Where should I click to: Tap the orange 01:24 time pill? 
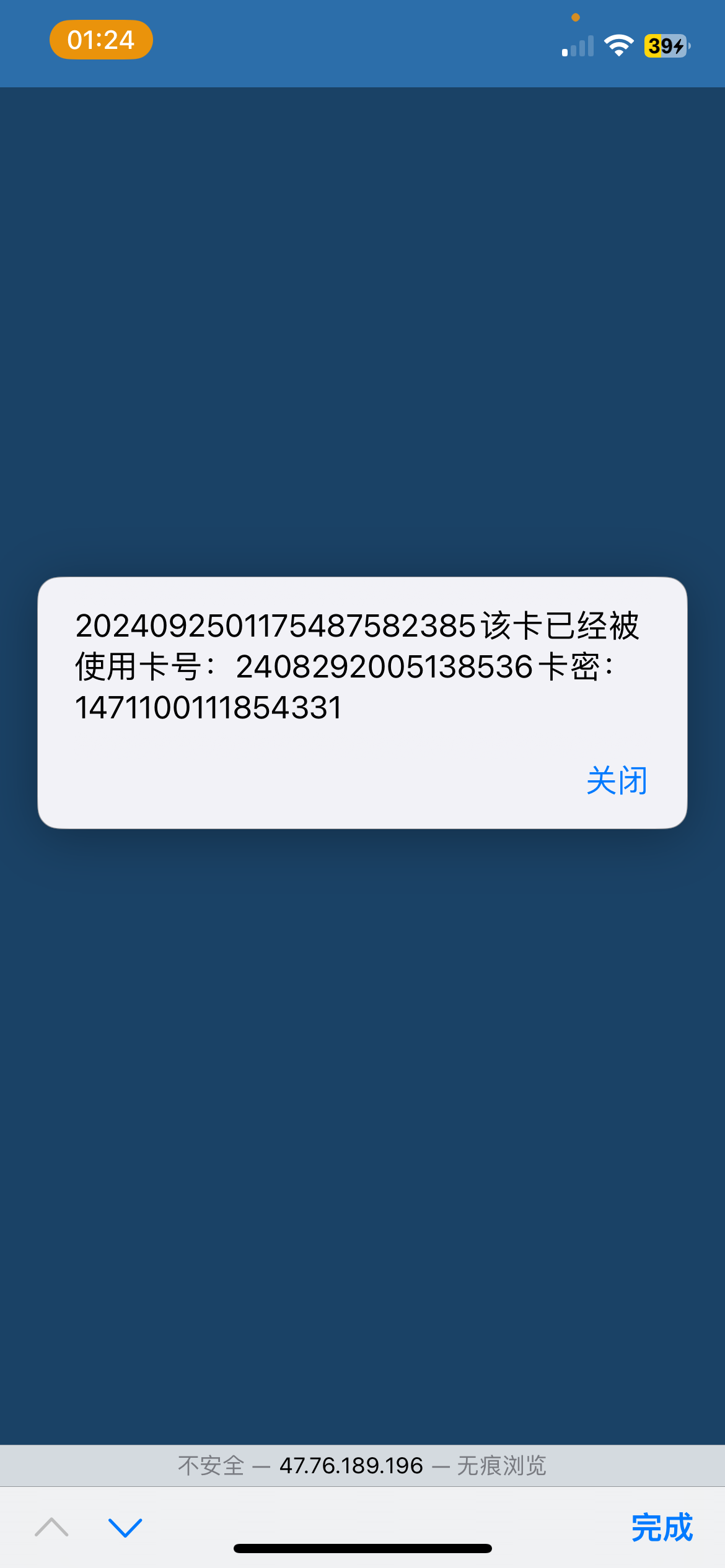click(x=100, y=40)
